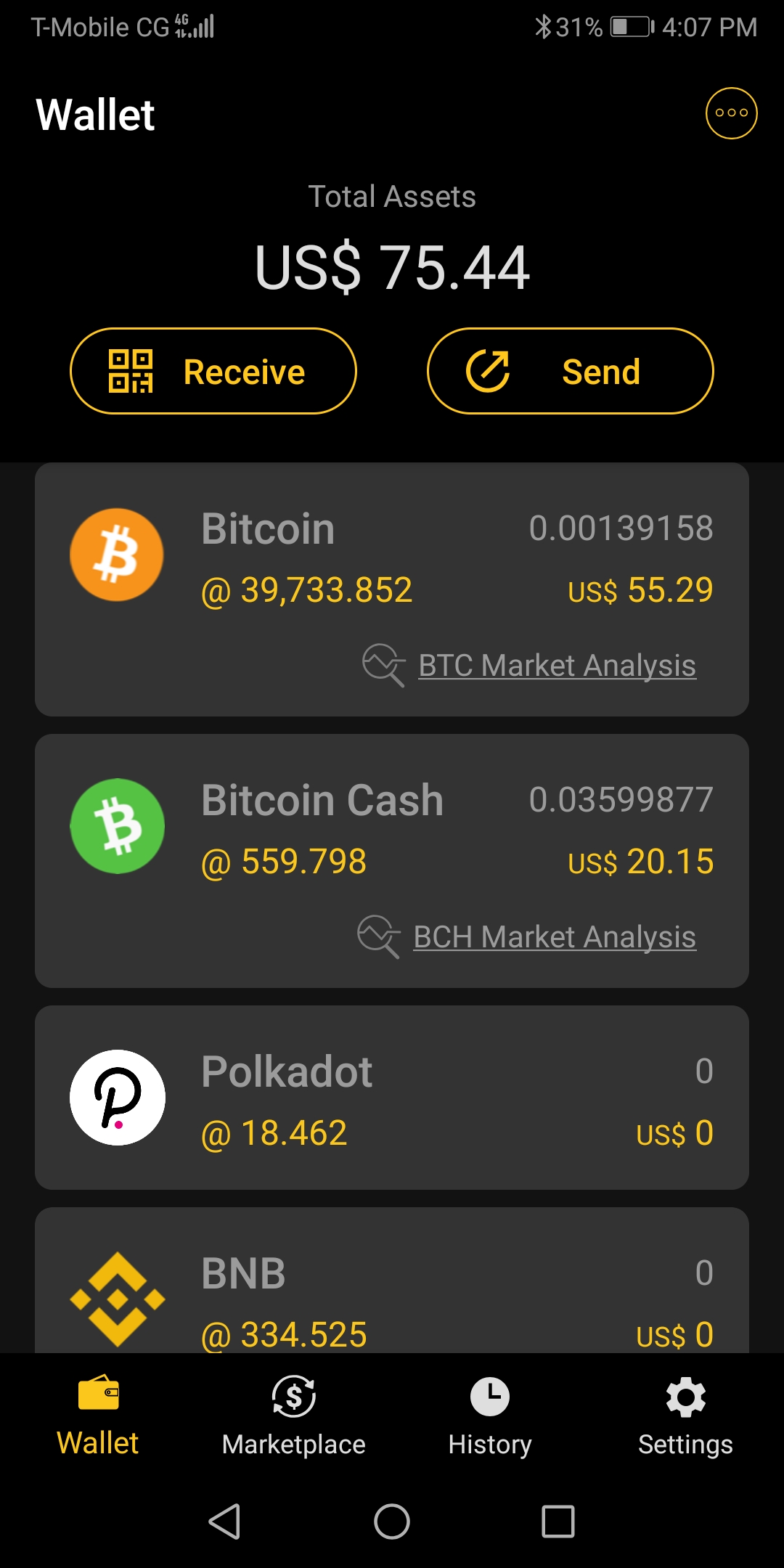Tap the system back button
This screenshot has height=1568, width=784.
[x=225, y=1522]
